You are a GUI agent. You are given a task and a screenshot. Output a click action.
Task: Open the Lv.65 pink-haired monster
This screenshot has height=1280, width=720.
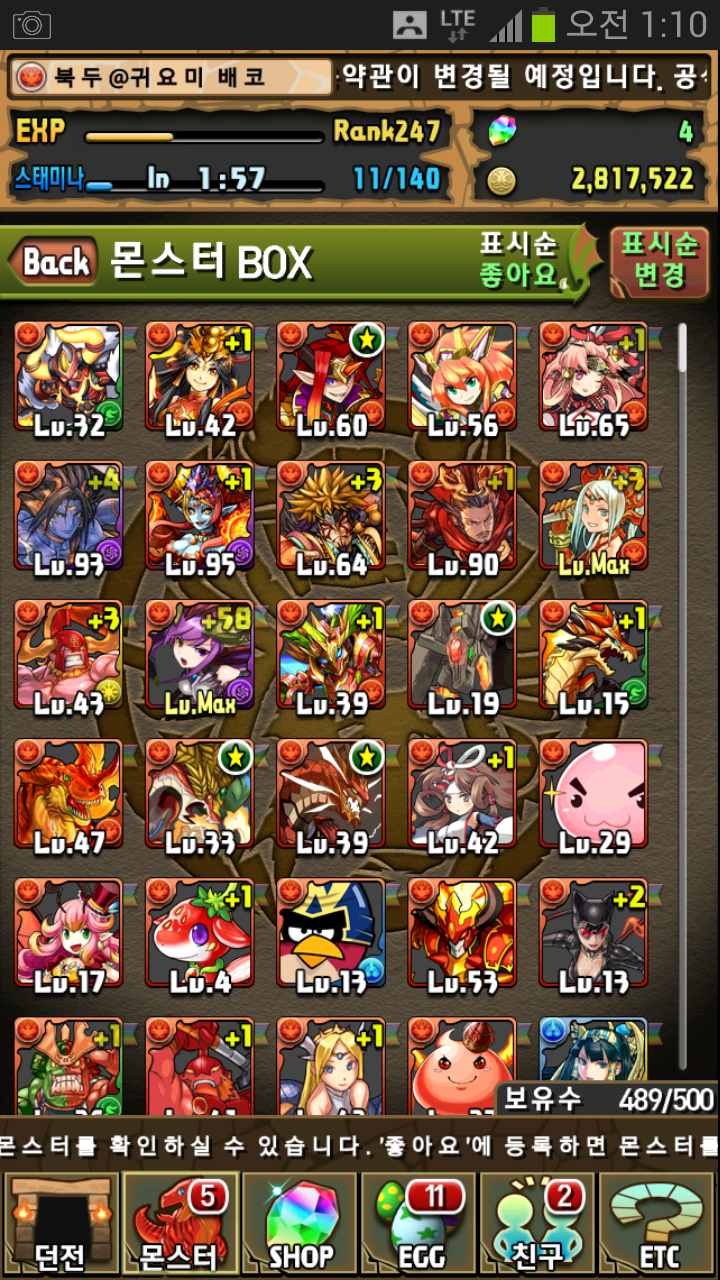point(593,377)
